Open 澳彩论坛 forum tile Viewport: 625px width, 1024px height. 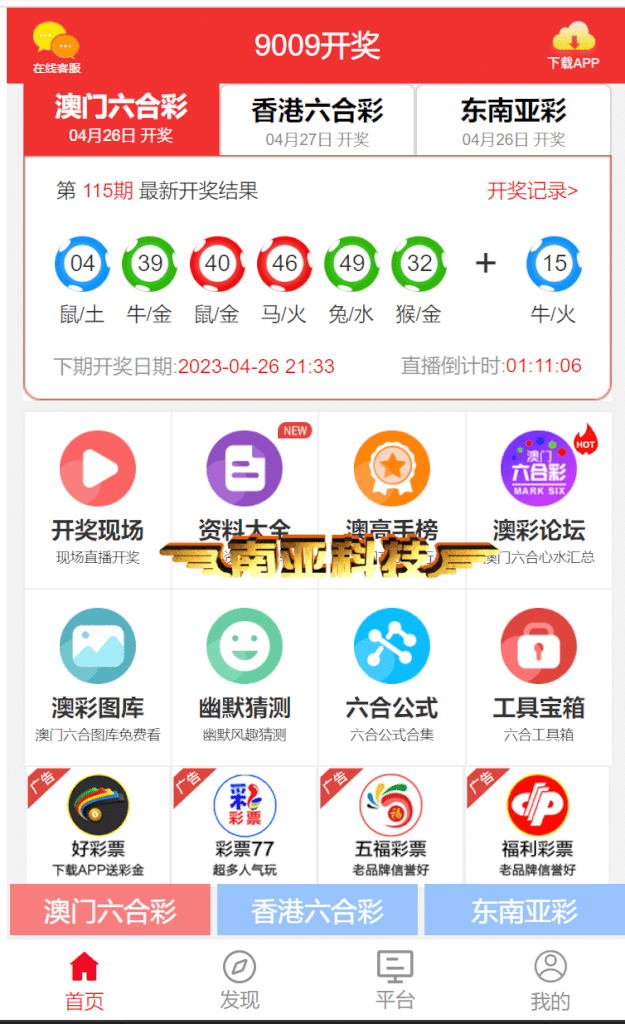539,499
